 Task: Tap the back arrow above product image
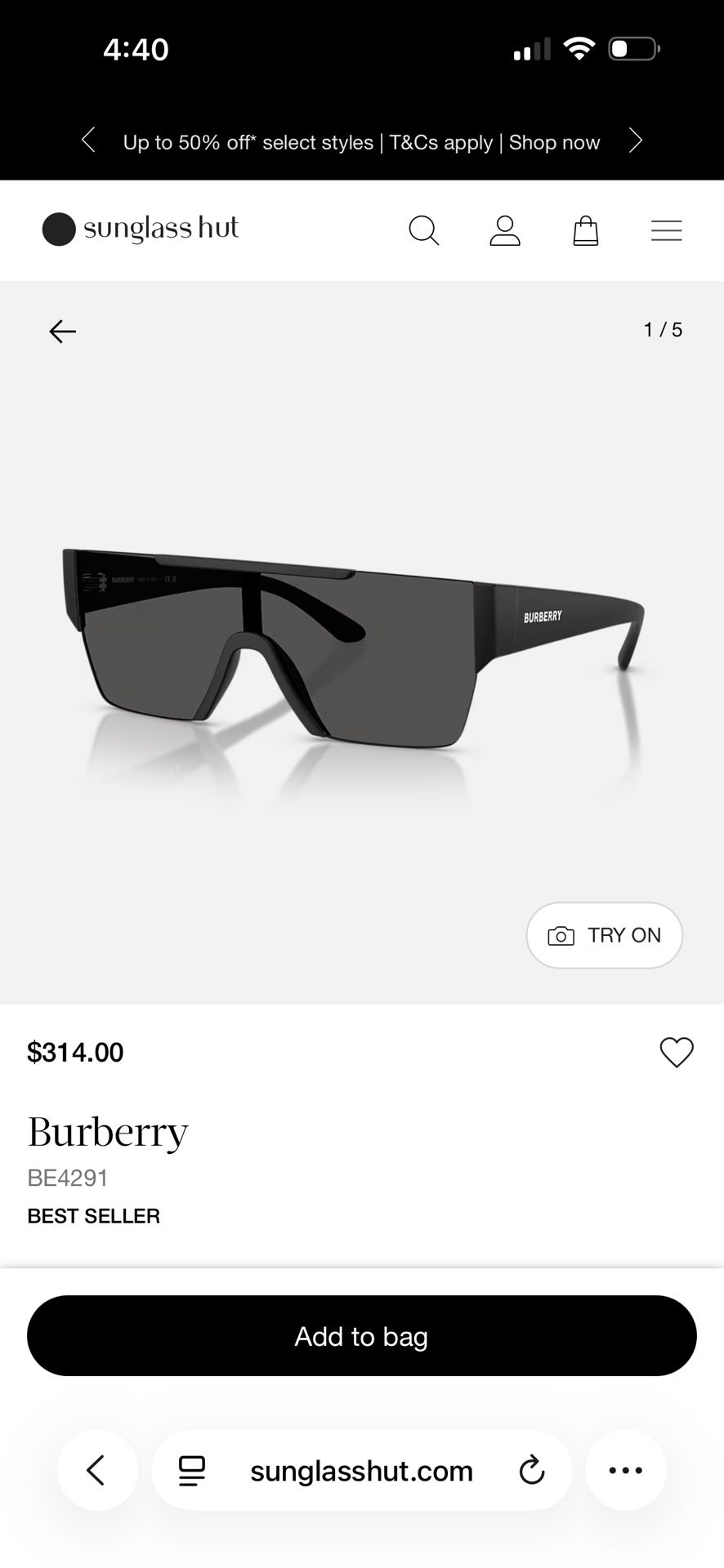62,331
